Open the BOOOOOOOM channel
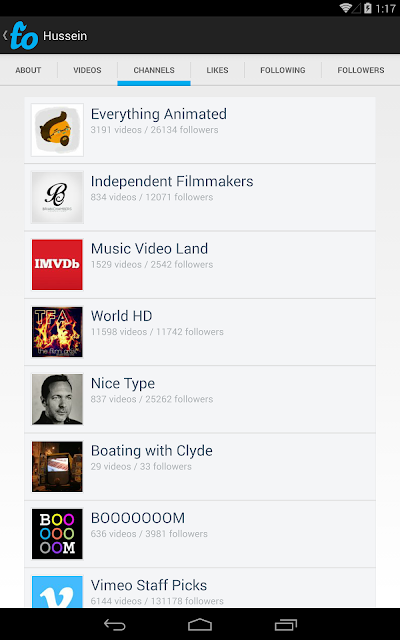The height and width of the screenshot is (640, 400). [x=200, y=534]
